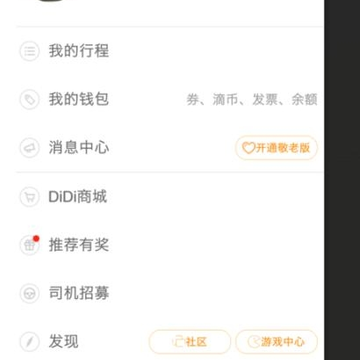Open 推荐有奖 referral rewards

pos(170,245)
